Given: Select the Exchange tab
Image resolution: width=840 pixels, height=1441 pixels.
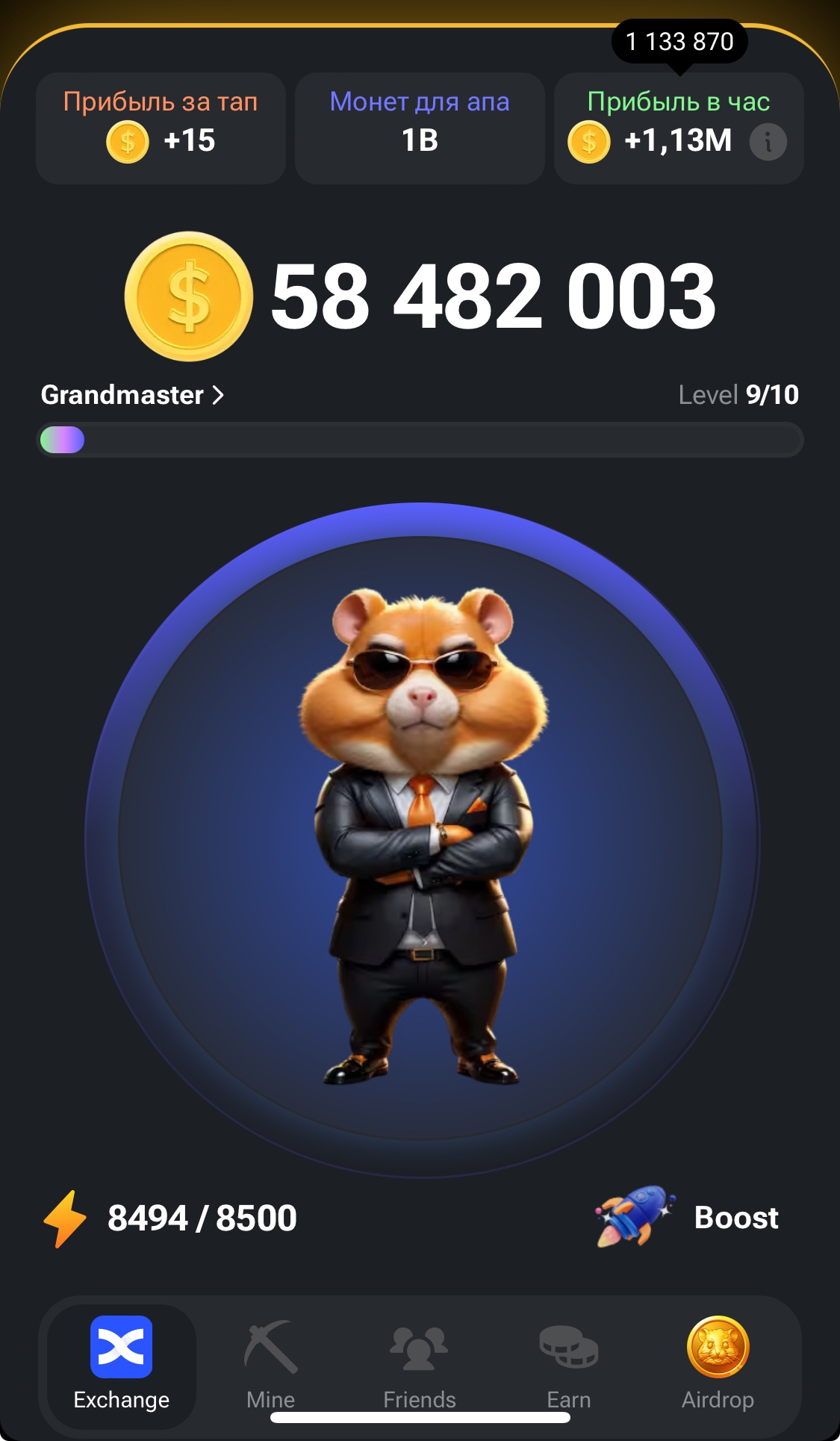Looking at the screenshot, I should tap(121, 1364).
